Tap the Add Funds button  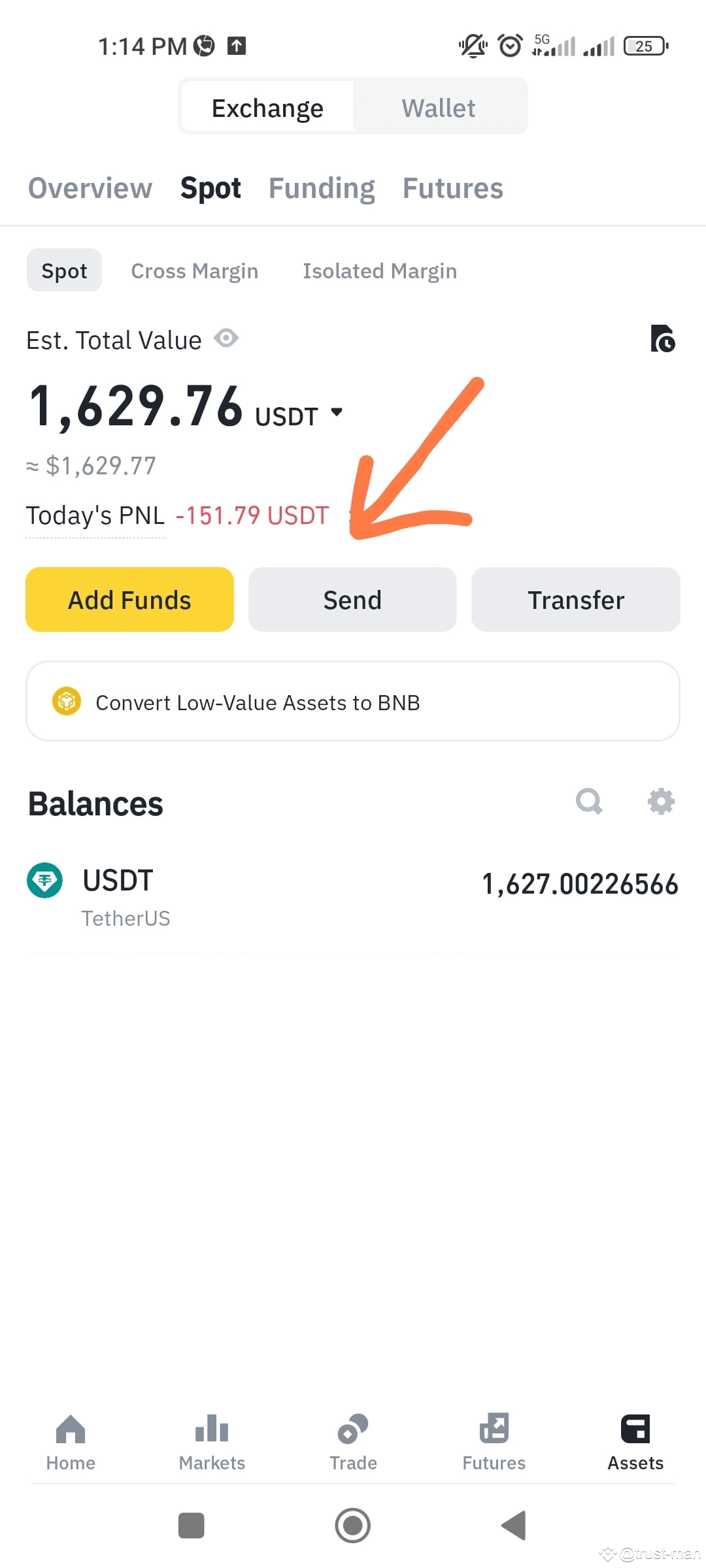pos(129,599)
